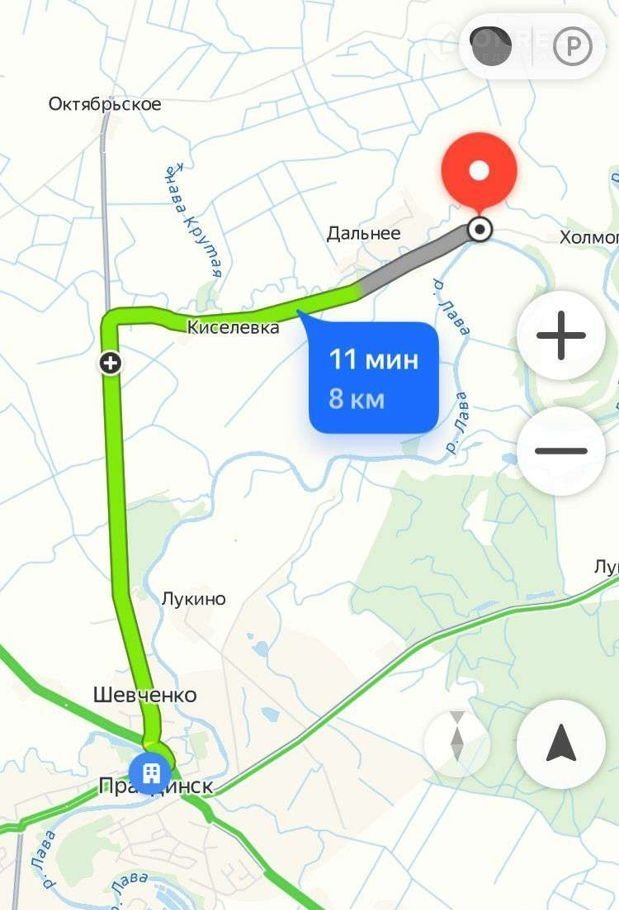
Task: Open the blue building marker at route start
Action: [x=151, y=771]
